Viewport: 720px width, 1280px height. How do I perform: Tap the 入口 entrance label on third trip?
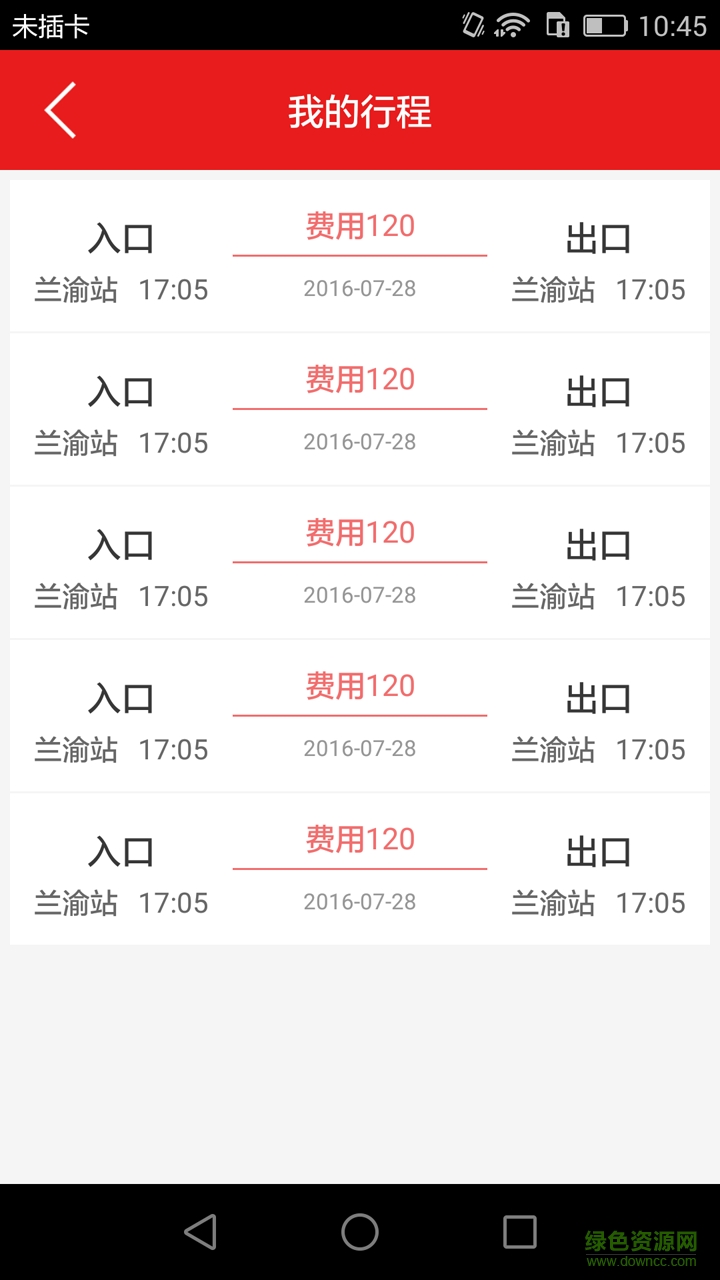(120, 544)
